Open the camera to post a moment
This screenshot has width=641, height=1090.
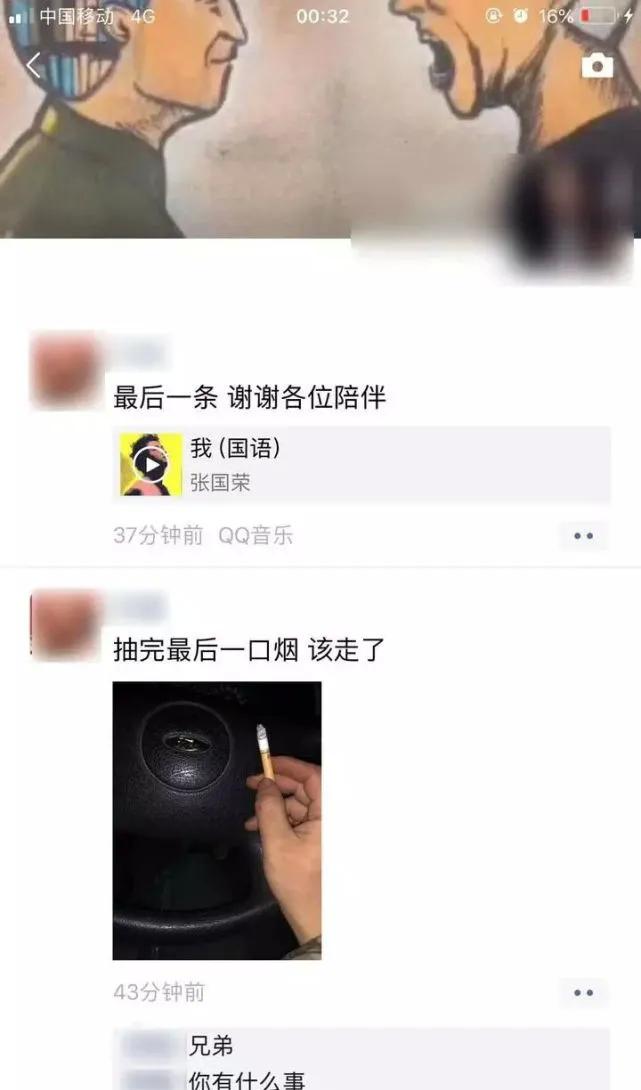[597, 66]
